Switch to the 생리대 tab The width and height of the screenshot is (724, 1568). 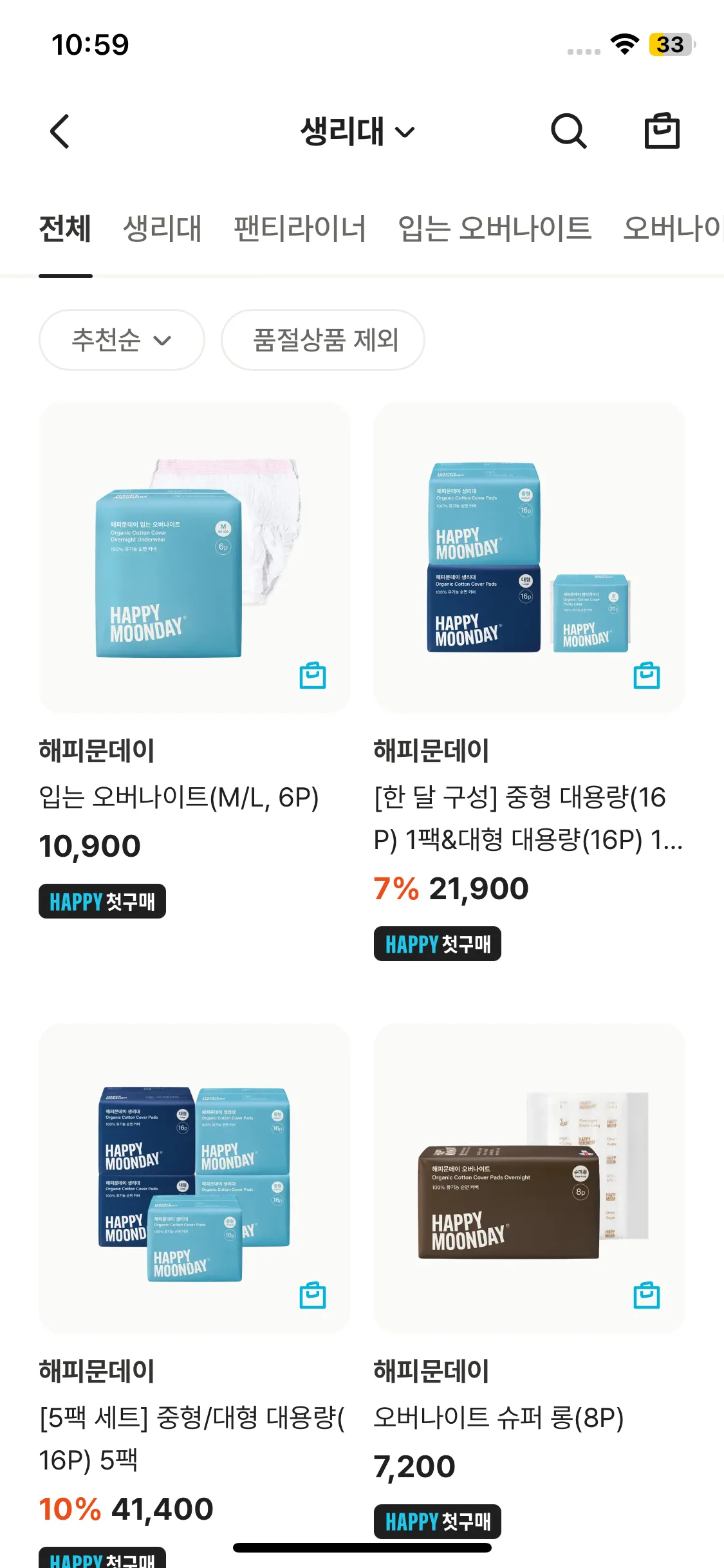coord(162,229)
